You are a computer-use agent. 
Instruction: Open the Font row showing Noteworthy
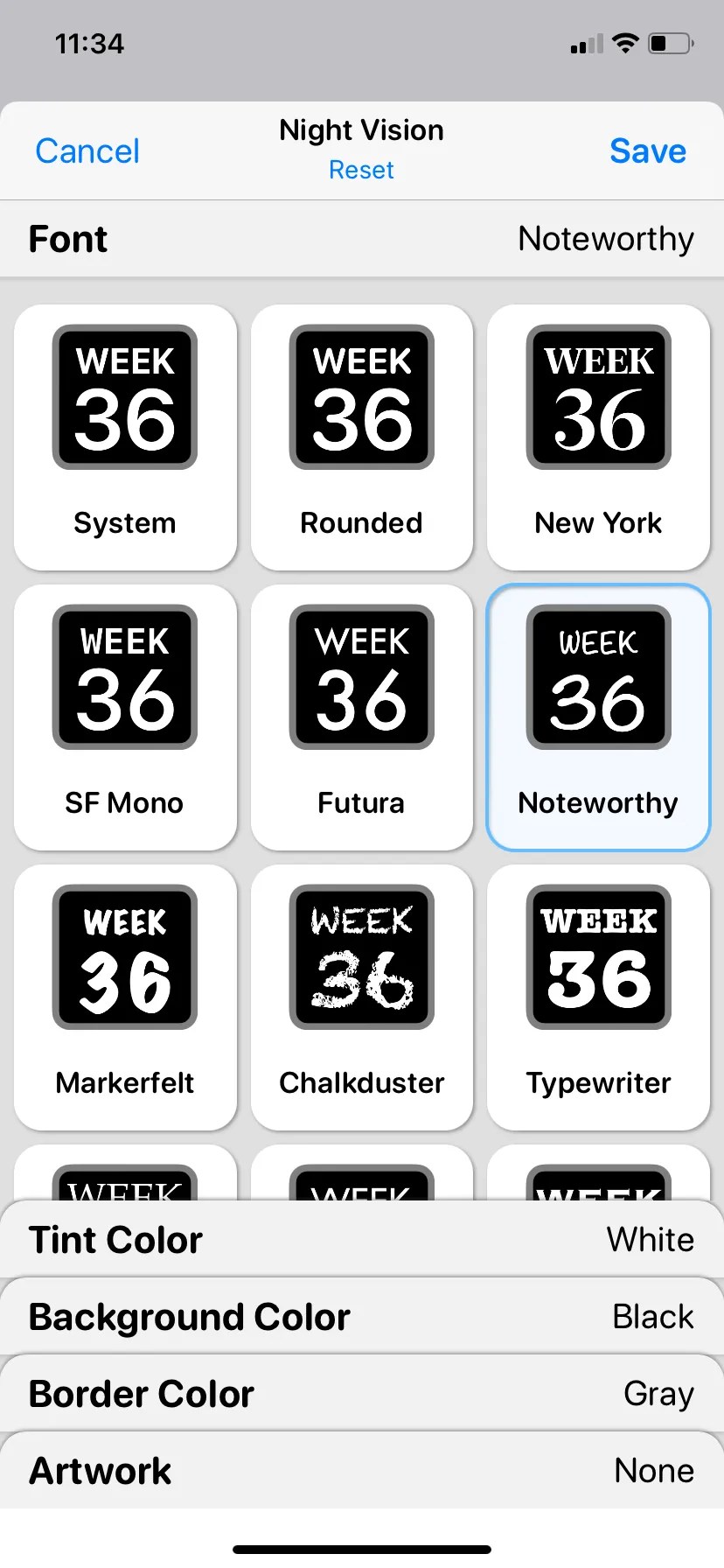361,238
